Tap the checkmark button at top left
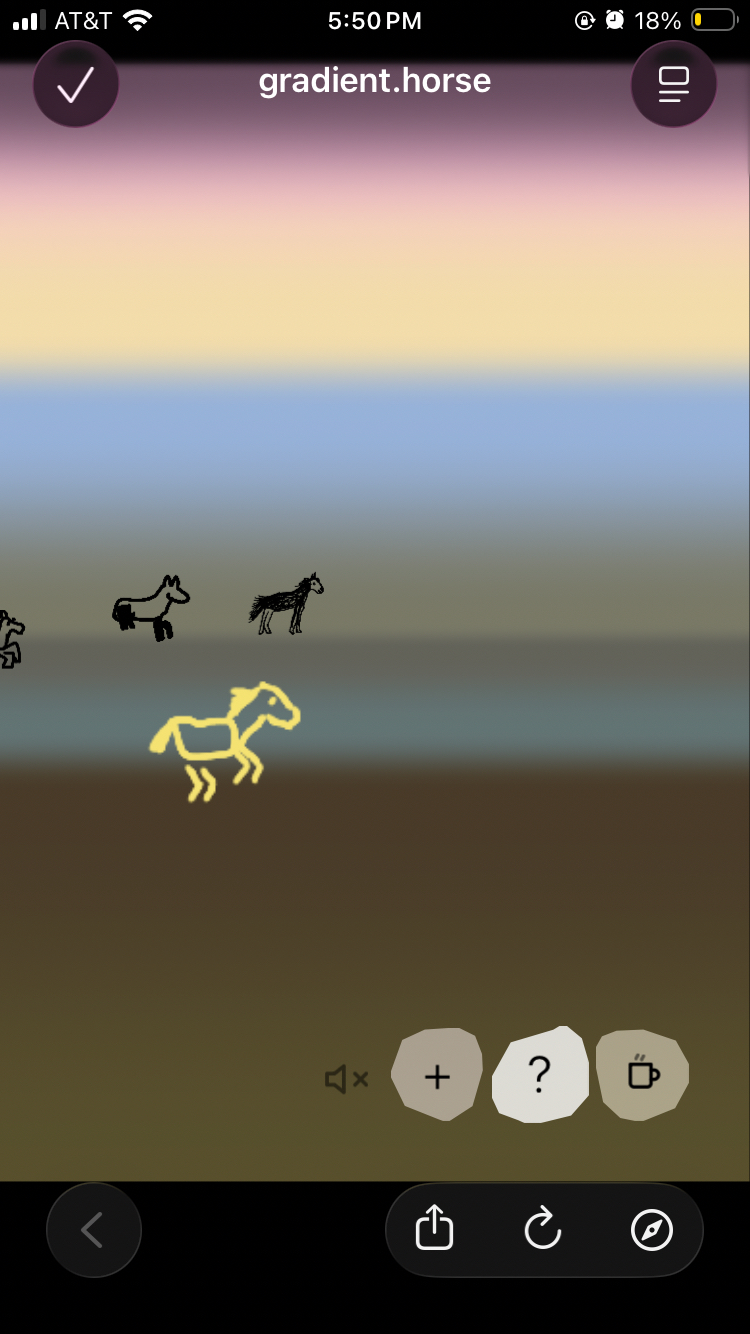 (x=75, y=84)
